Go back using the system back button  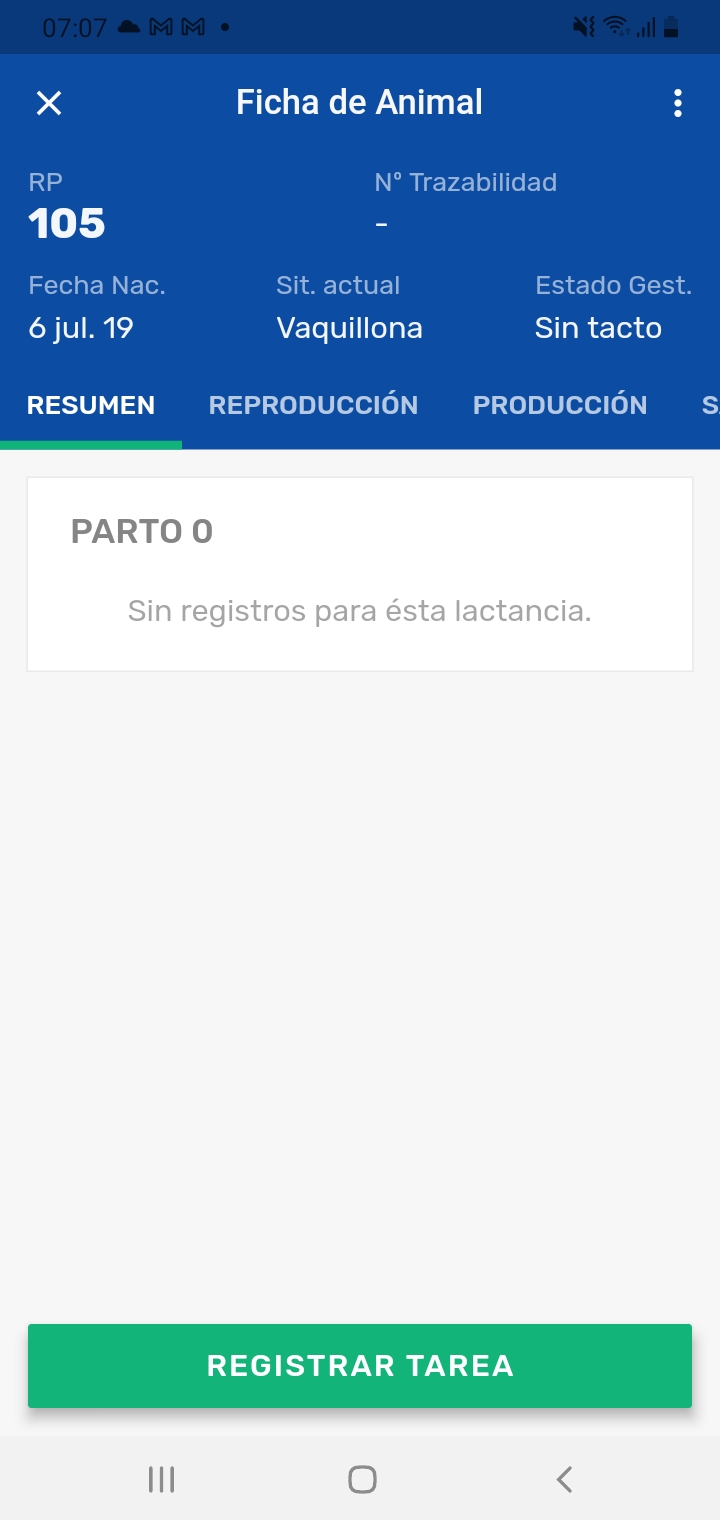click(x=564, y=1479)
